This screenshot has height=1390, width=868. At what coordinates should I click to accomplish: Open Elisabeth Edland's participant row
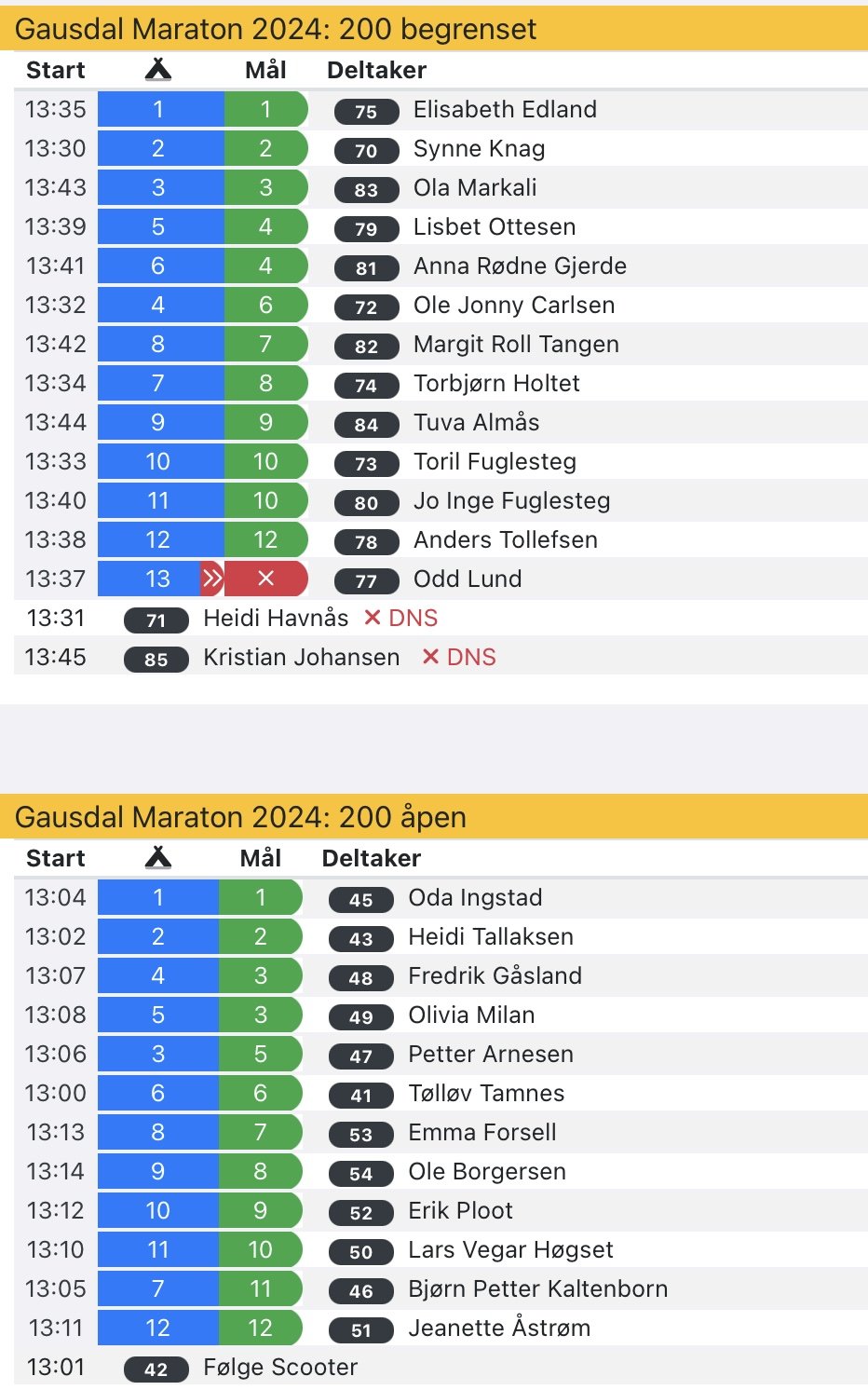pos(441,109)
